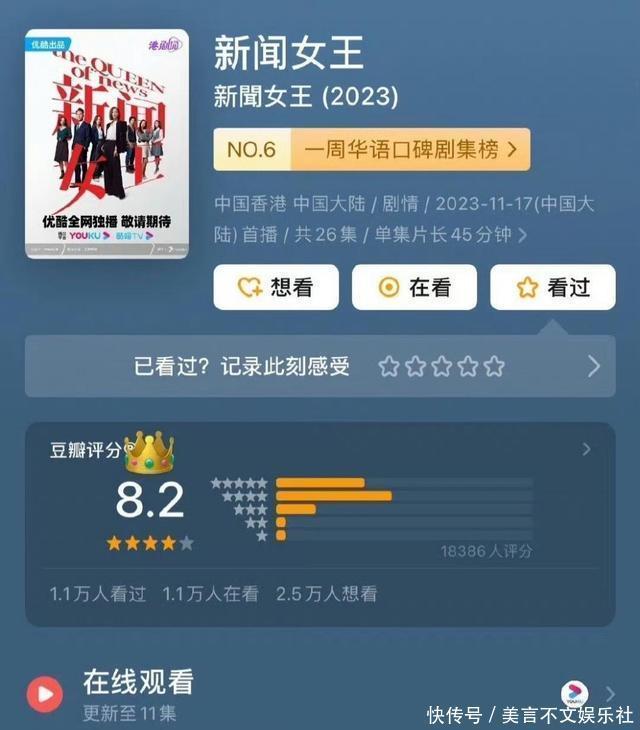Image resolution: width=640 pixels, height=730 pixels.
Task: Mark the show as 看过
Action: pyautogui.click(x=552, y=288)
